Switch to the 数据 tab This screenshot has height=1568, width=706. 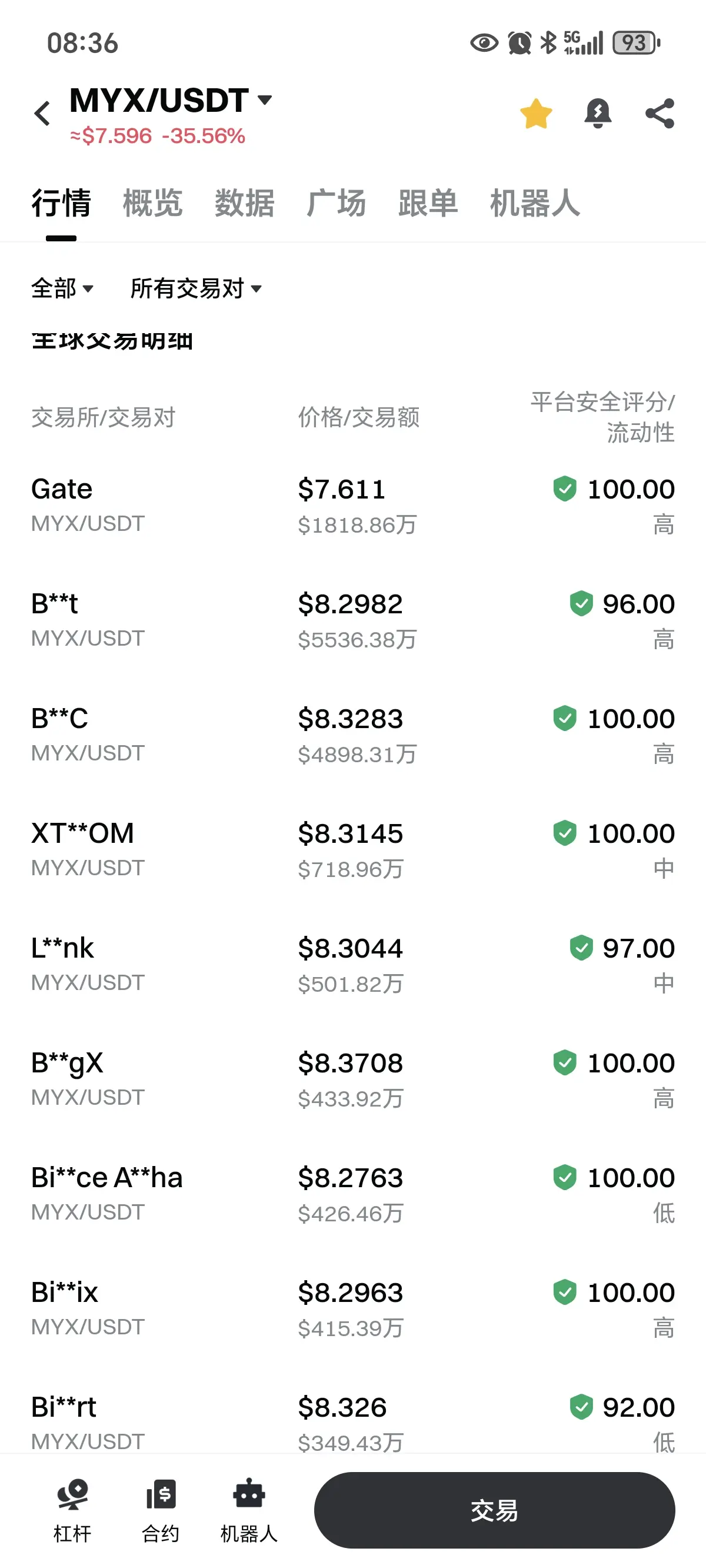click(245, 203)
